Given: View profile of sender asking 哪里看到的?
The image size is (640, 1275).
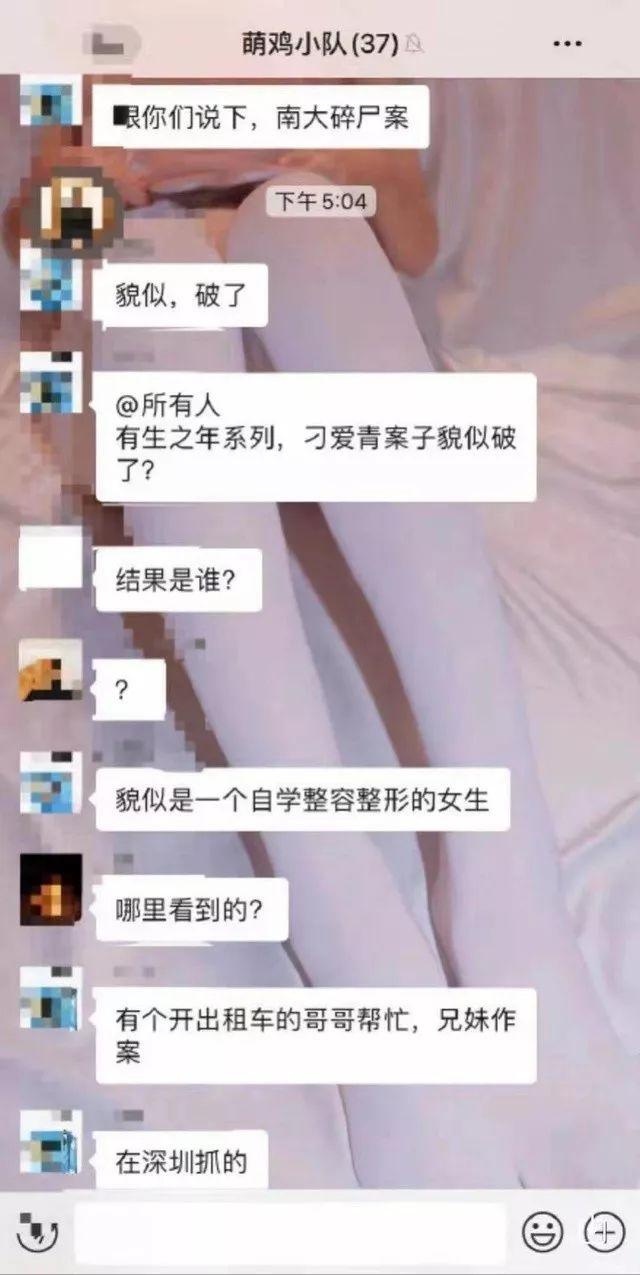Looking at the screenshot, I should (x=51, y=889).
